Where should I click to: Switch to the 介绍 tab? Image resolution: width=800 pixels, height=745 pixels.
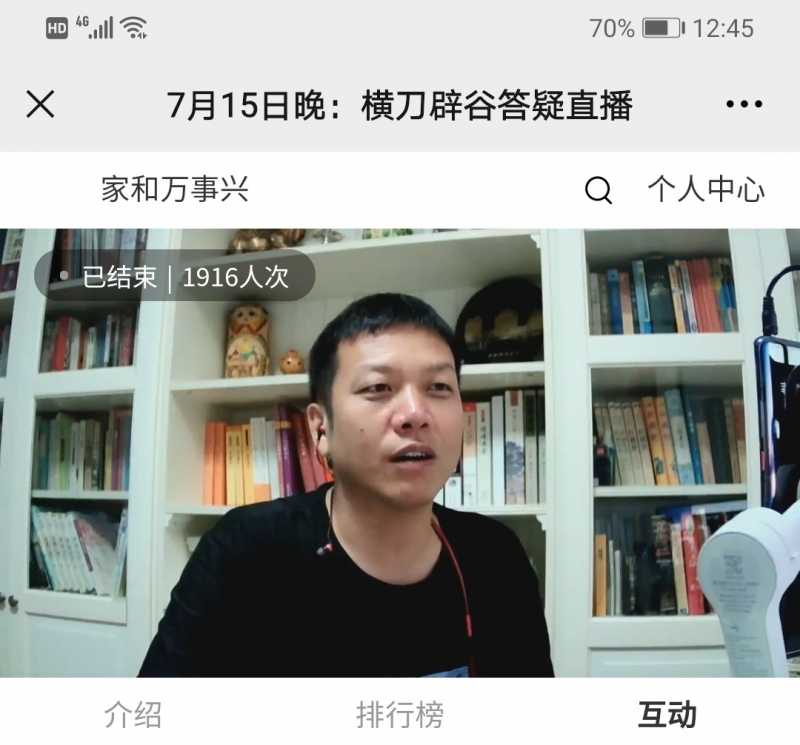132,715
